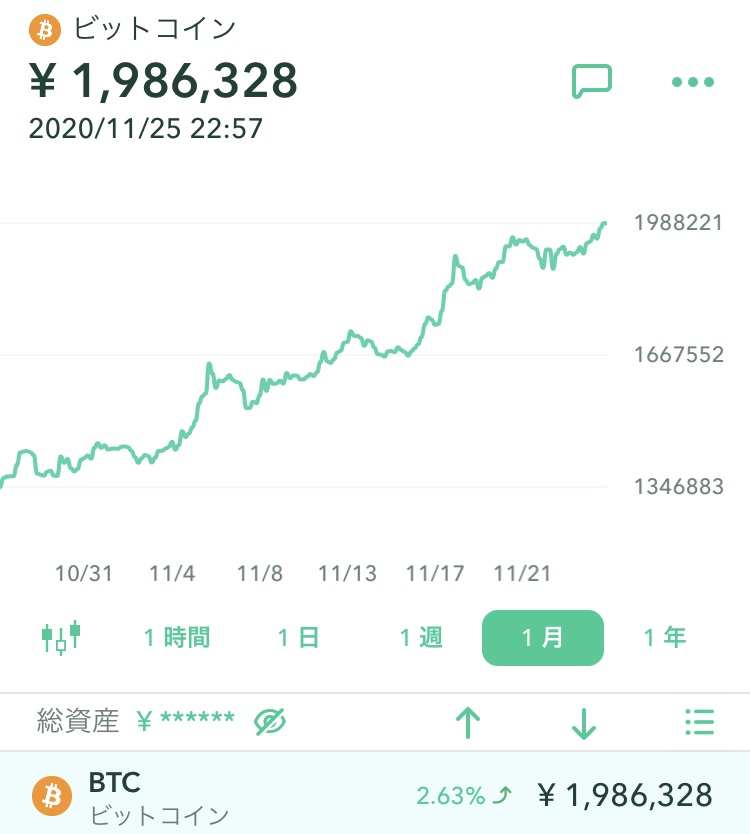Reveal the hidden 総資産 balance

tap(270, 721)
